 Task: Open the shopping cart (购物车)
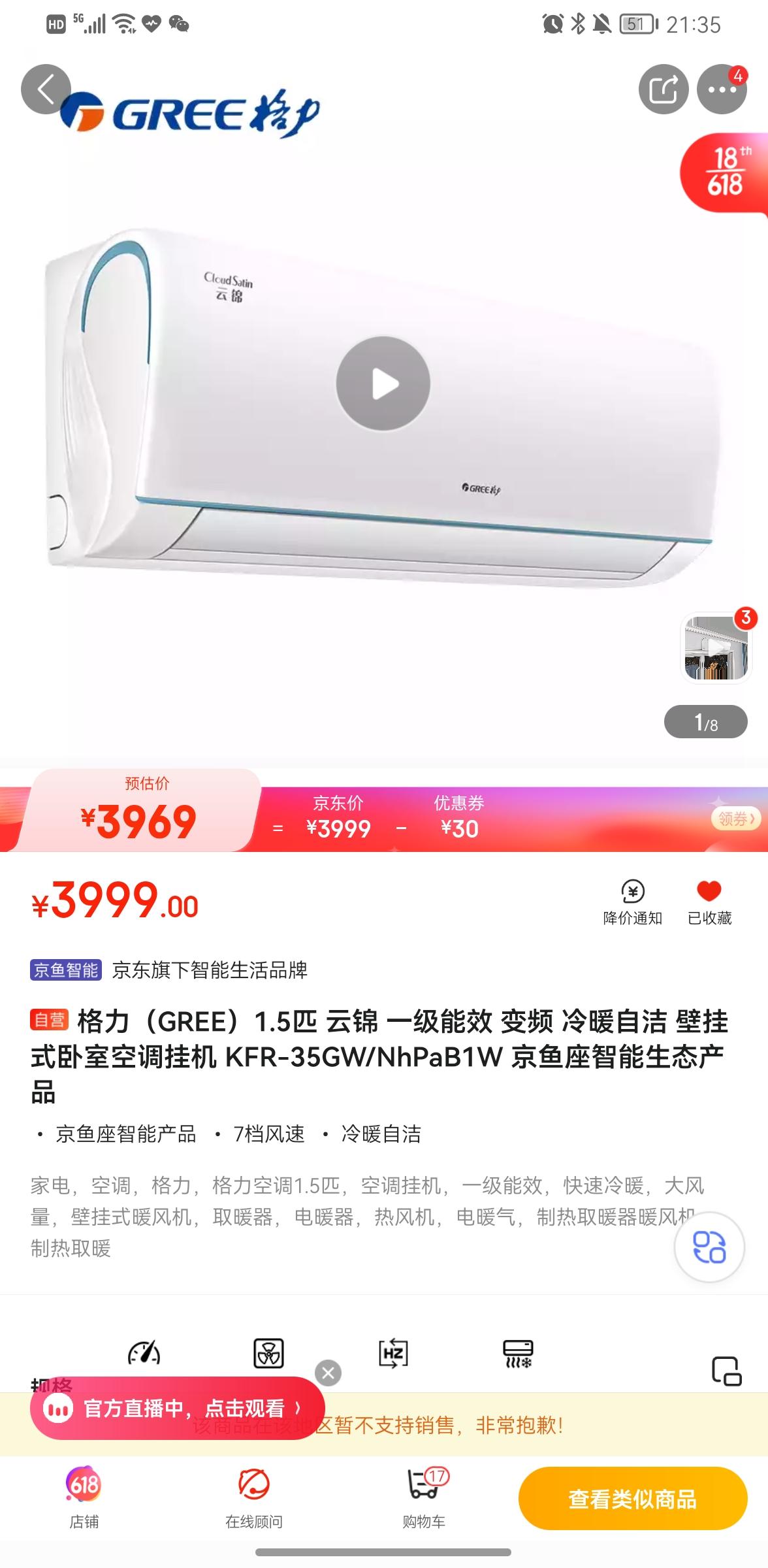tap(424, 1497)
